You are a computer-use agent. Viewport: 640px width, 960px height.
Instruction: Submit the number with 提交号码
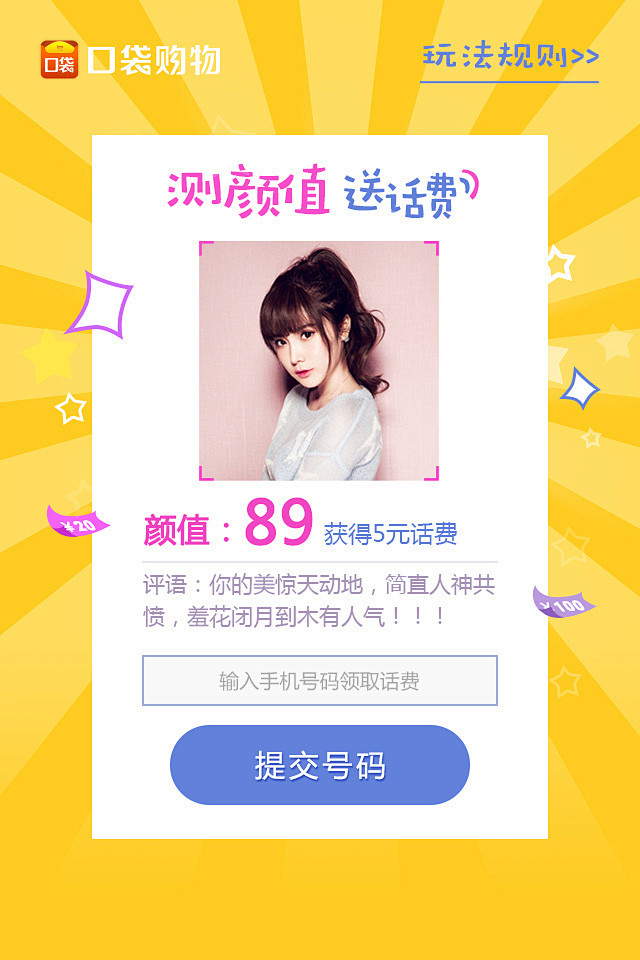(x=320, y=765)
